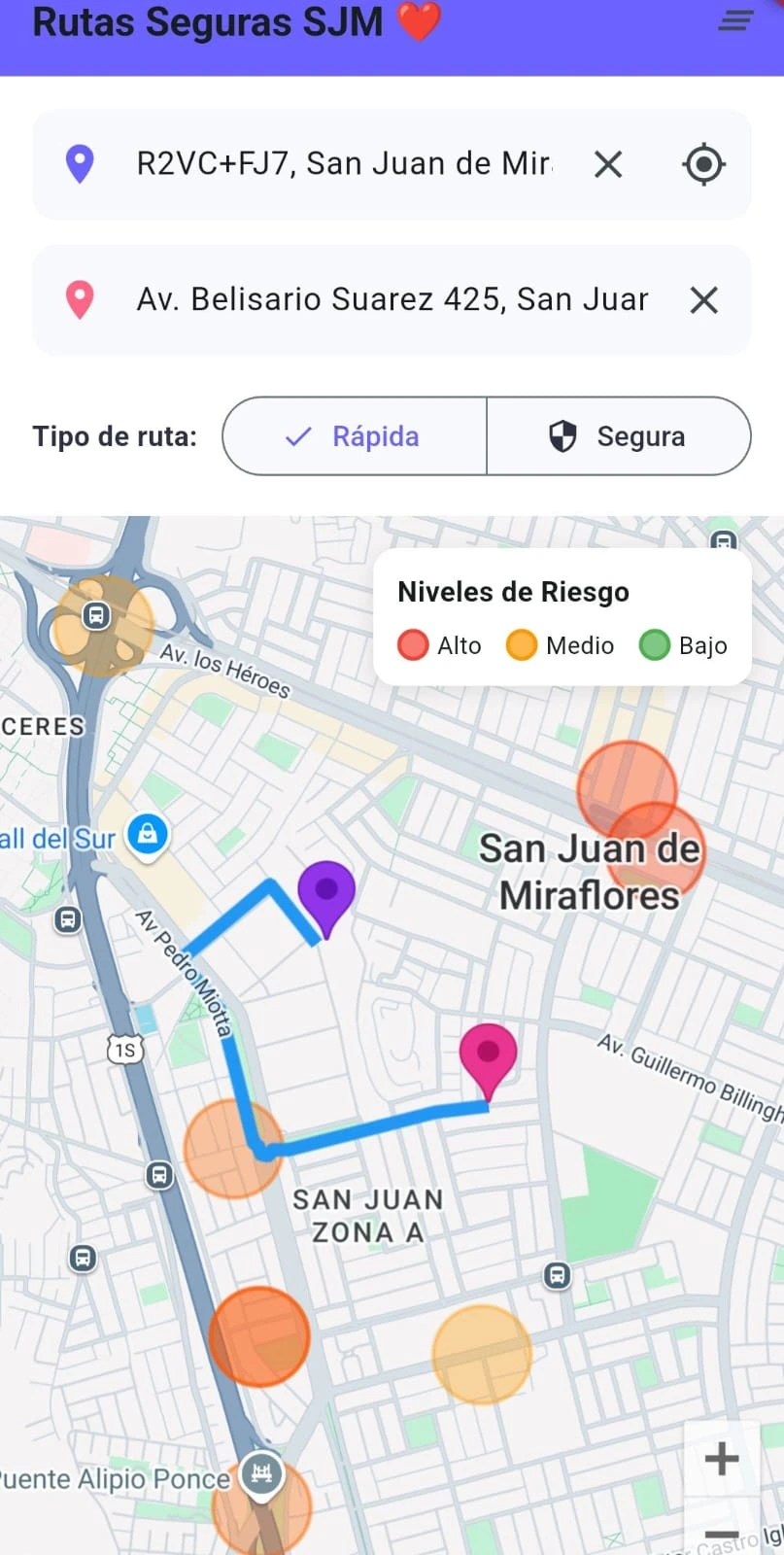Click the purple origin pin icon
Viewport: 784px width, 1555px height.
tap(80, 163)
